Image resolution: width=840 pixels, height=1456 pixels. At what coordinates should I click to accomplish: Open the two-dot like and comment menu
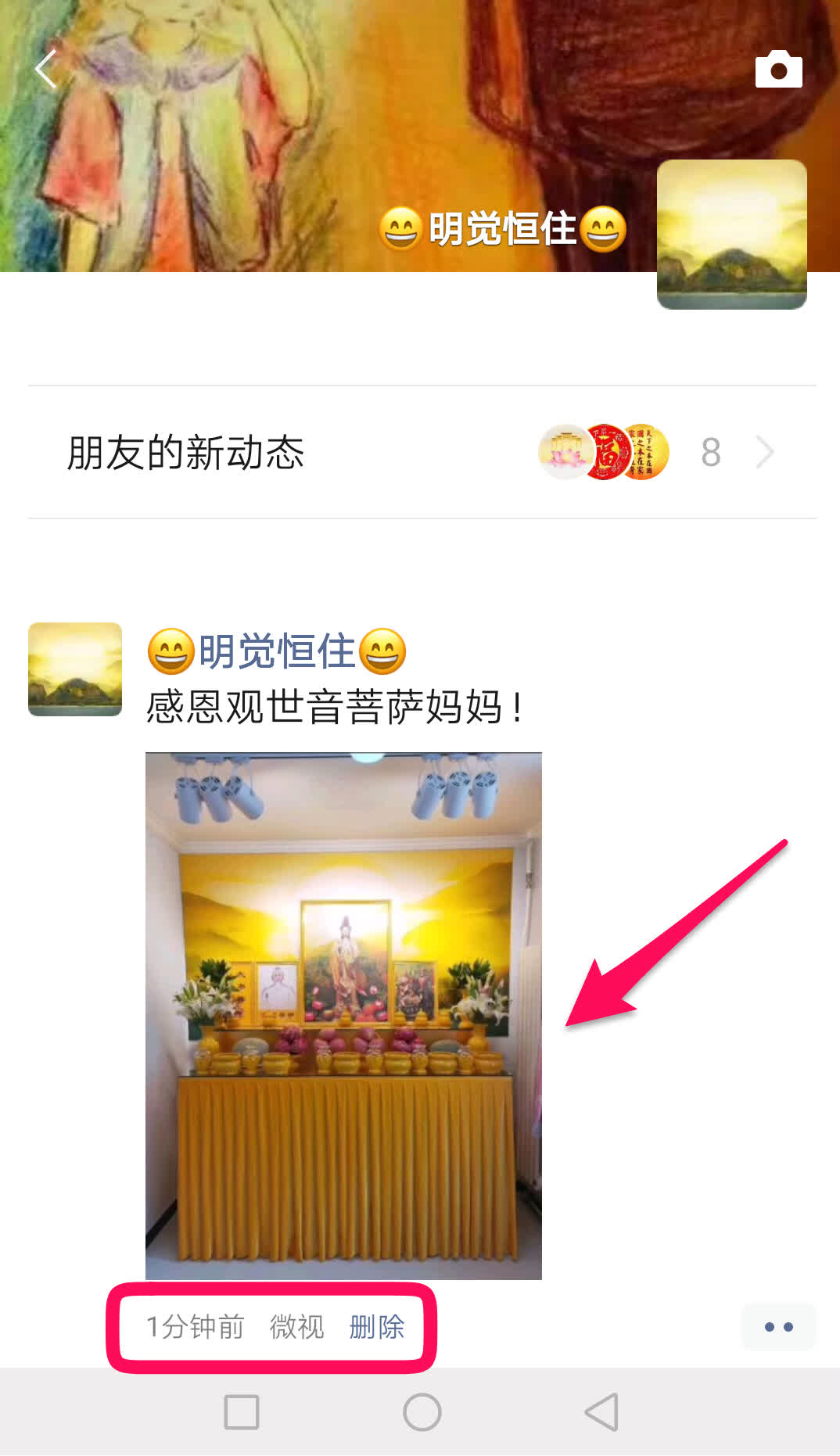[x=778, y=1326]
